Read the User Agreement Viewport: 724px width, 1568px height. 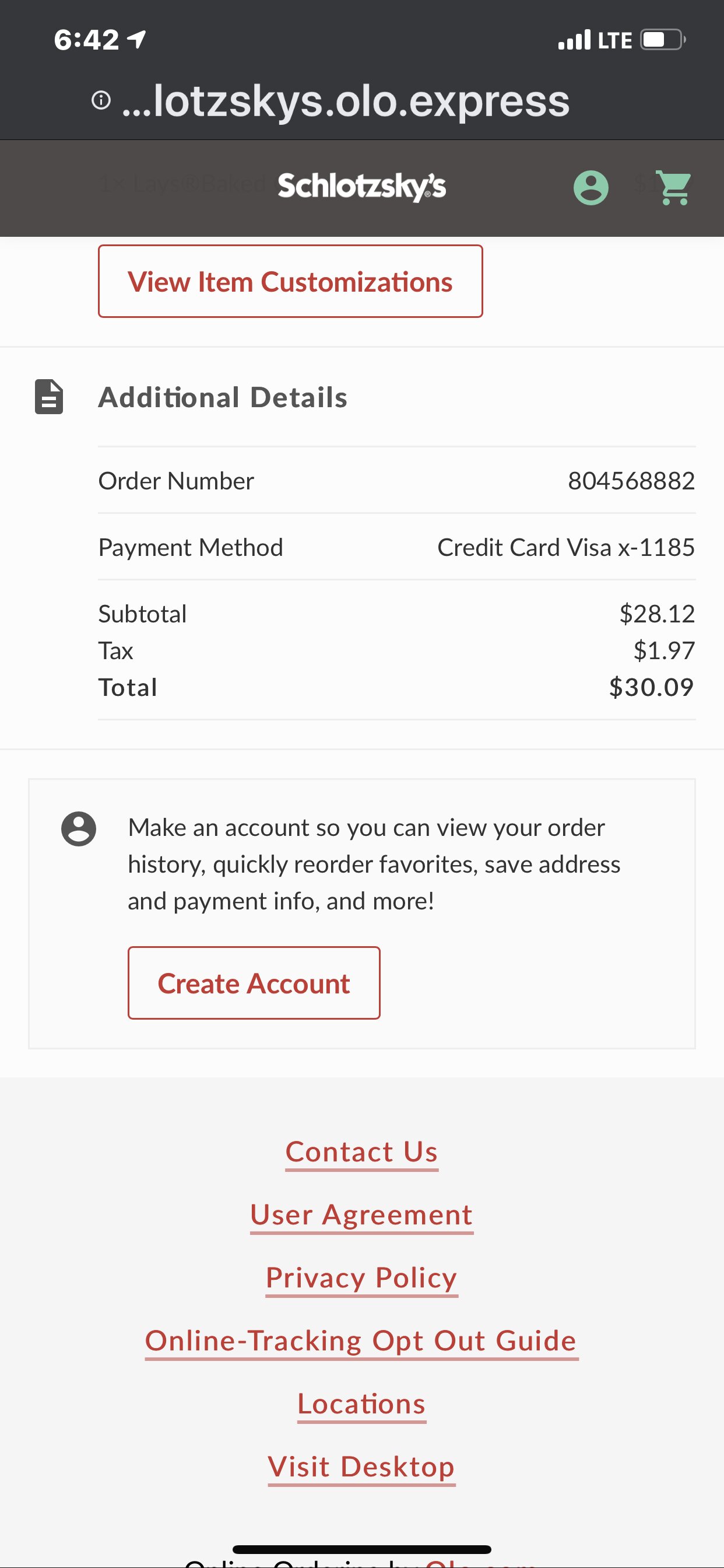pos(362,1215)
